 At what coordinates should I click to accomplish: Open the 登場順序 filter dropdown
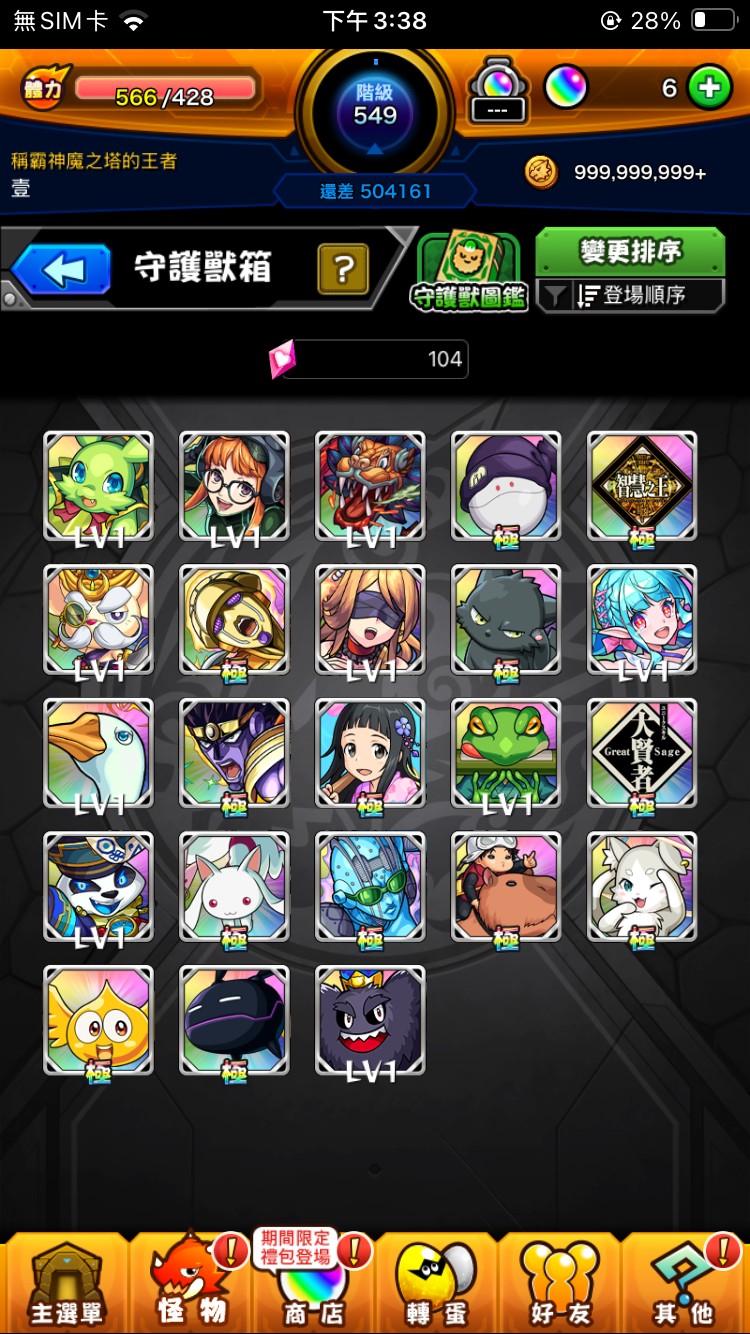[x=630, y=296]
